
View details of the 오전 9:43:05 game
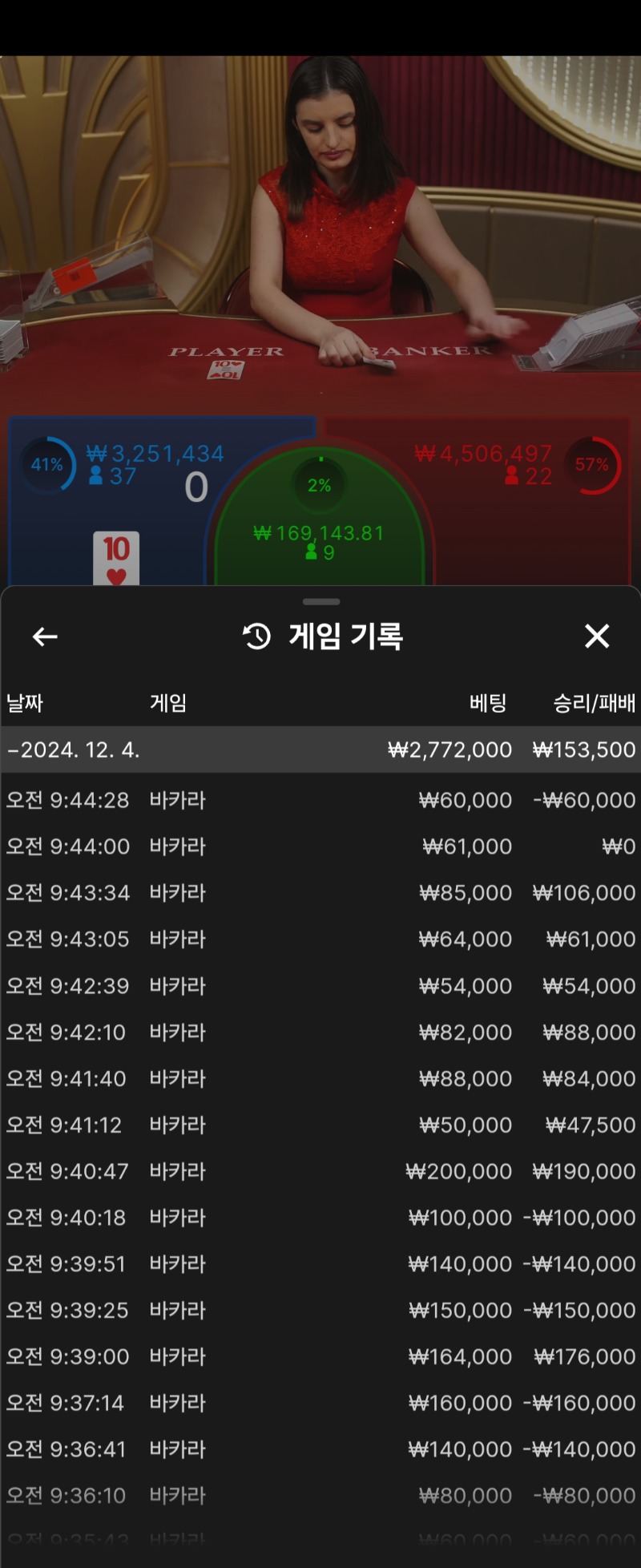tap(320, 939)
